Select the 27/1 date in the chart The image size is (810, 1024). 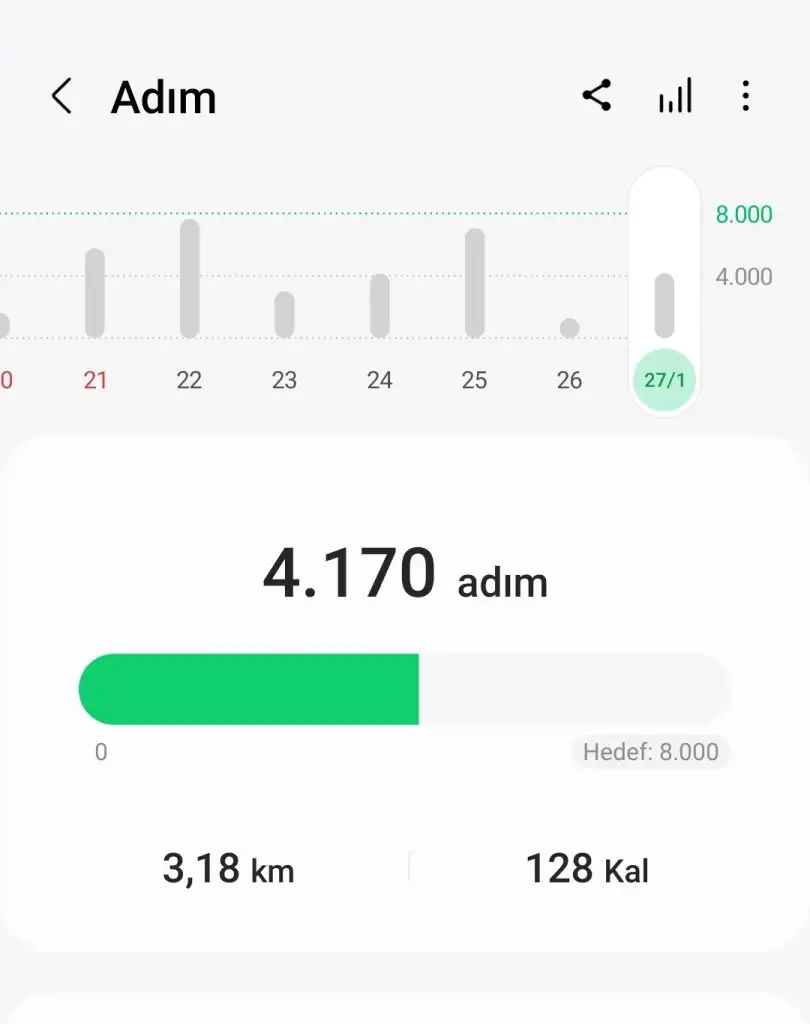coord(664,381)
